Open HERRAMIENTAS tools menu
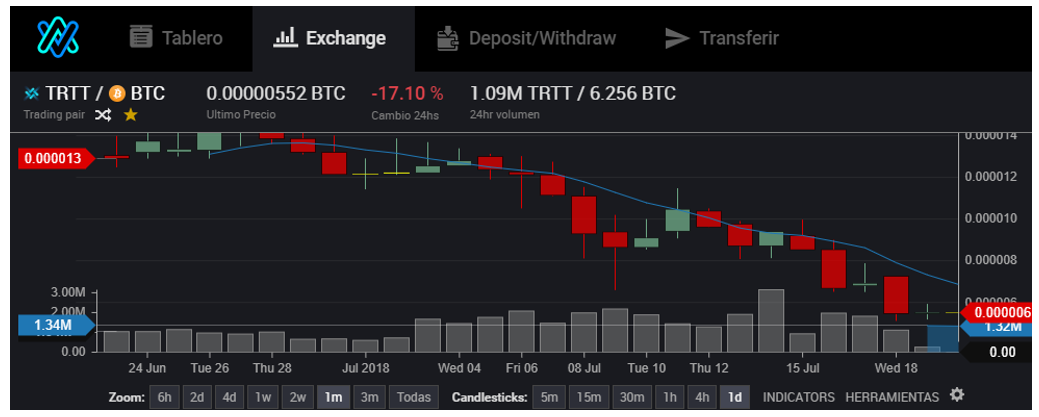The image size is (1039, 417). click(x=892, y=397)
